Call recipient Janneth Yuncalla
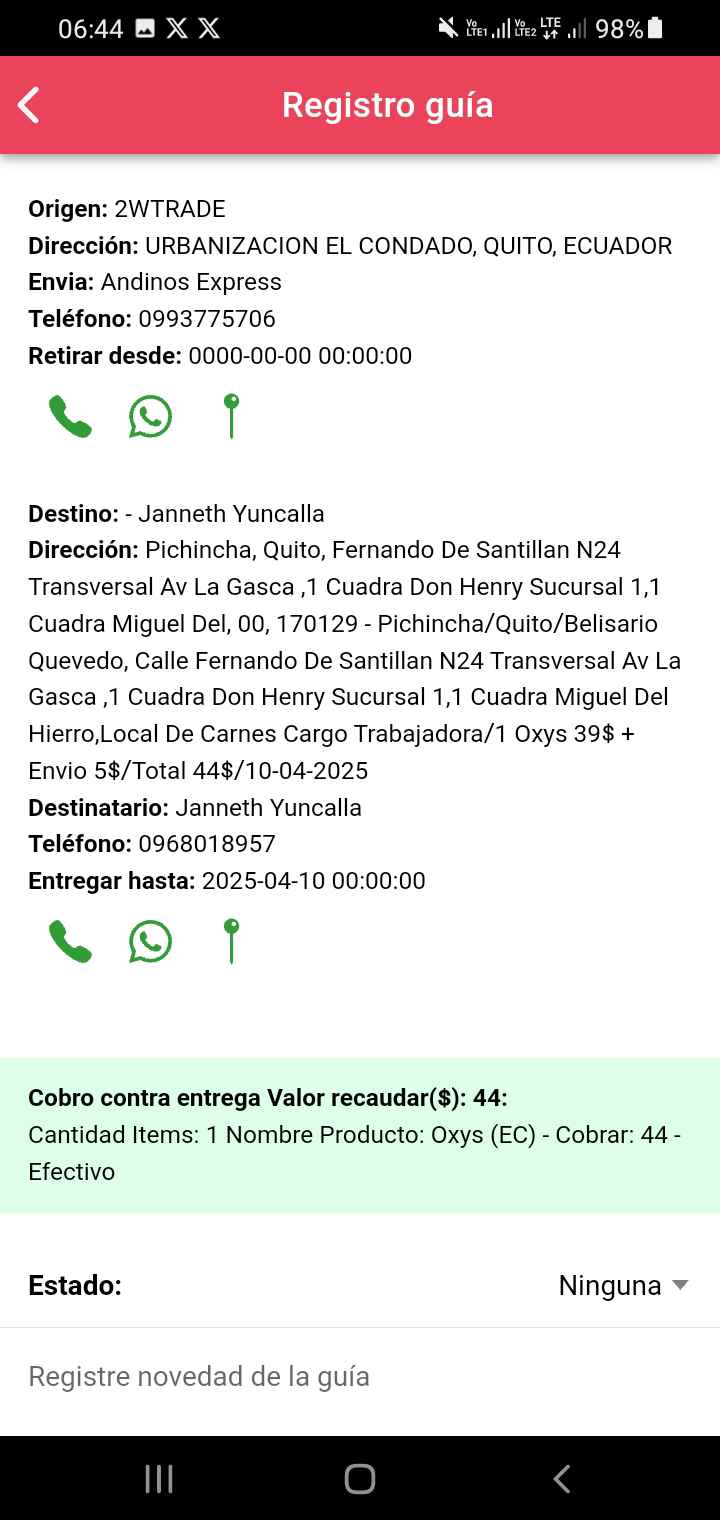 (70, 942)
